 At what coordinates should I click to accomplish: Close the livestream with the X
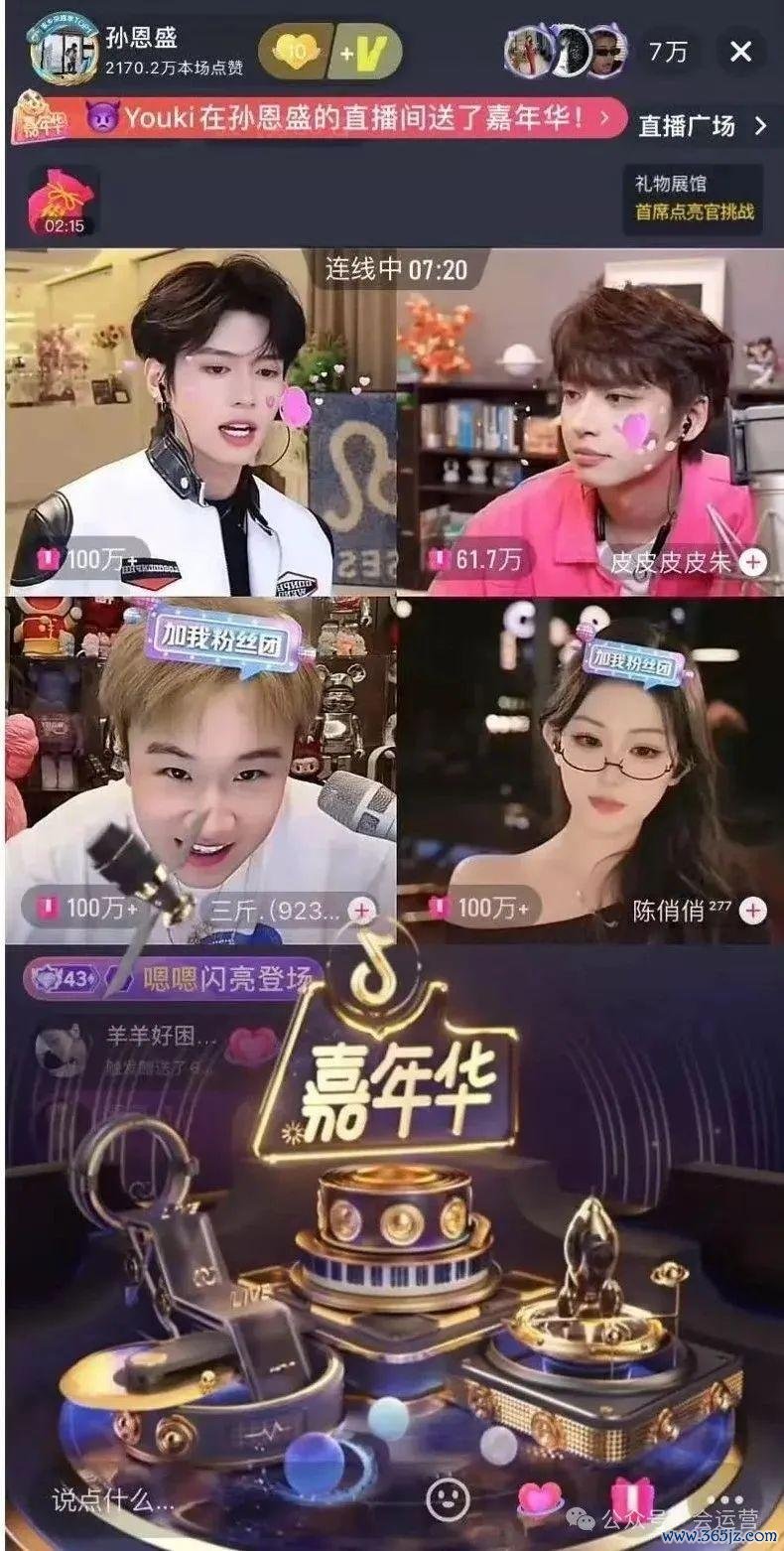(x=740, y=52)
